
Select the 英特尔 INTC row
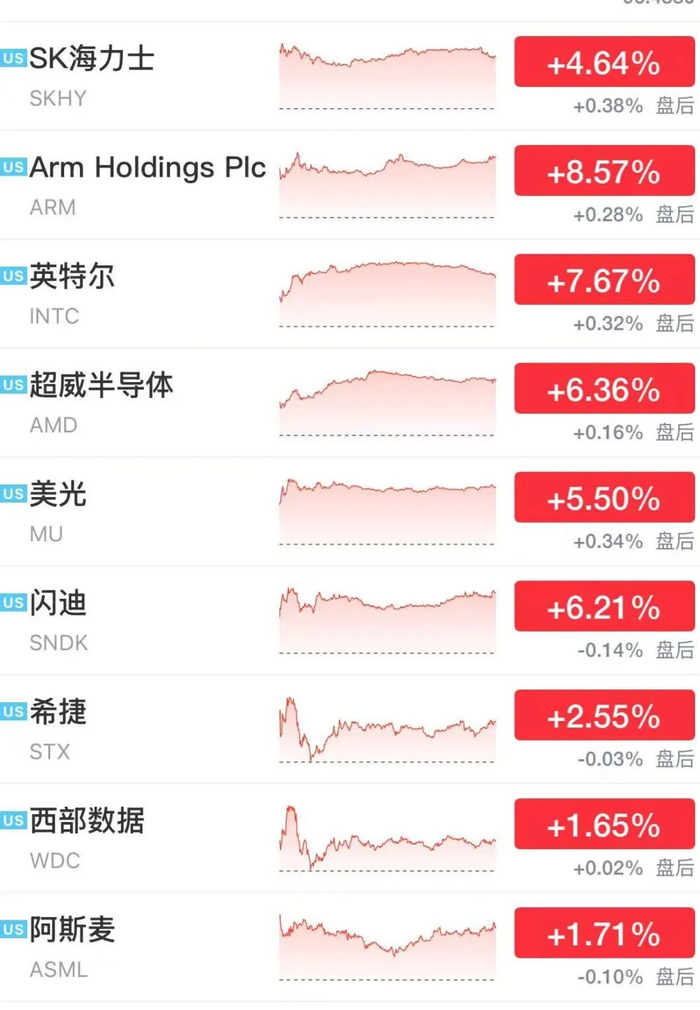coord(350,294)
